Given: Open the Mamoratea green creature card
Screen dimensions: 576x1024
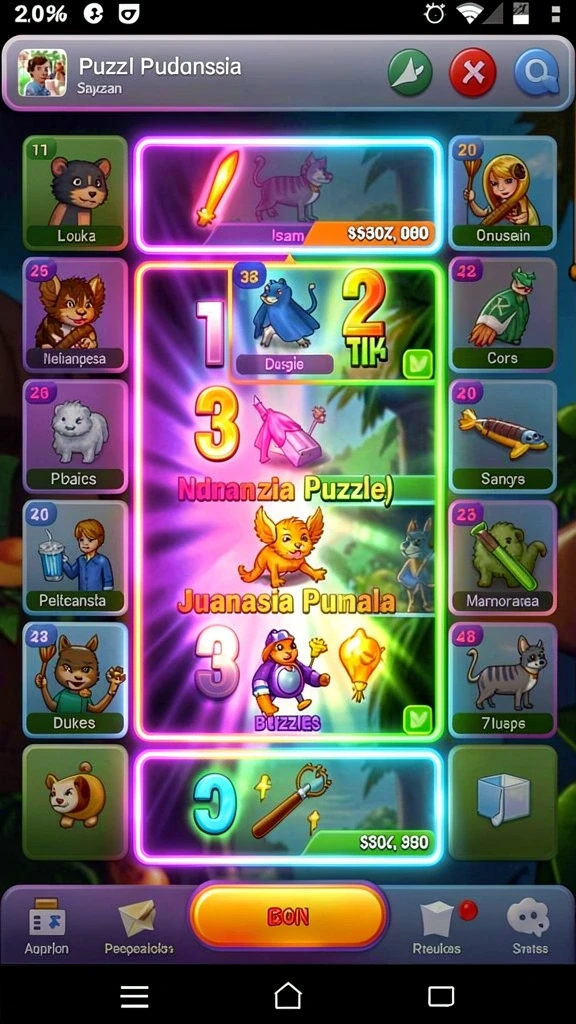Looking at the screenshot, I should click(503, 558).
